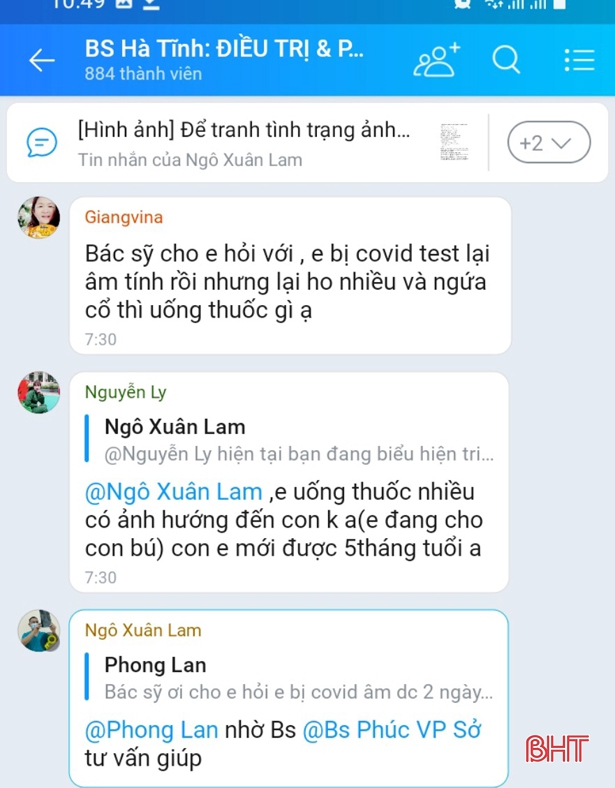This screenshot has width=615, height=788.
Task: Open the add members icon
Action: coord(437,60)
